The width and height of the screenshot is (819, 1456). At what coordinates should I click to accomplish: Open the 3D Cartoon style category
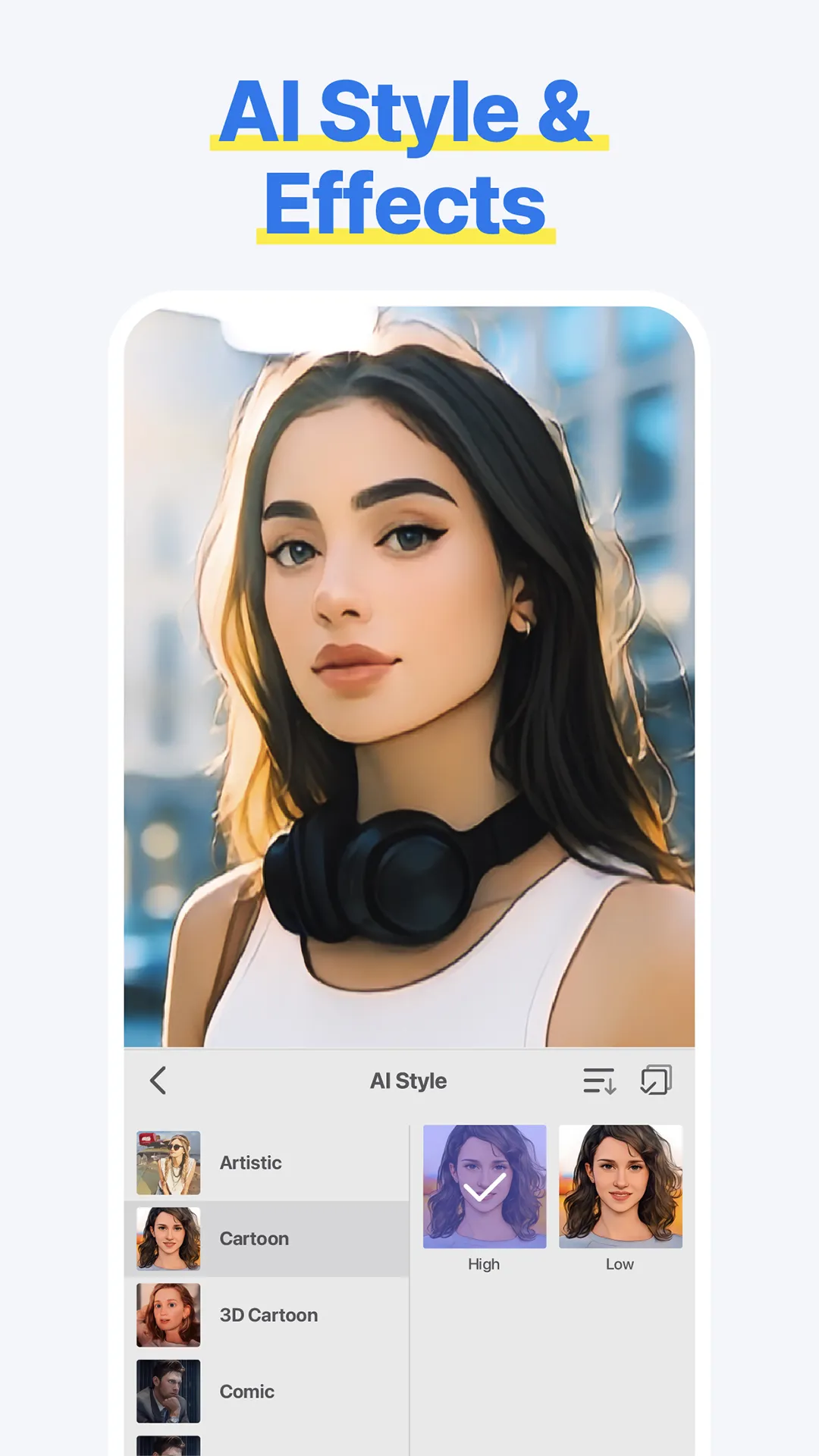[x=268, y=1315]
